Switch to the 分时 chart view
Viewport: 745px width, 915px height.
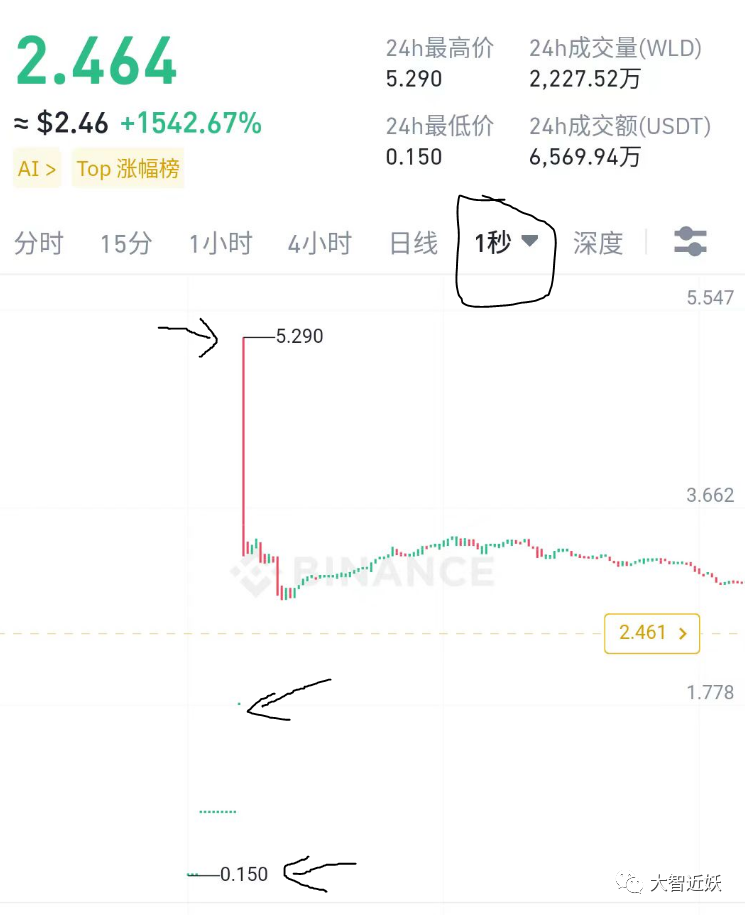39,243
